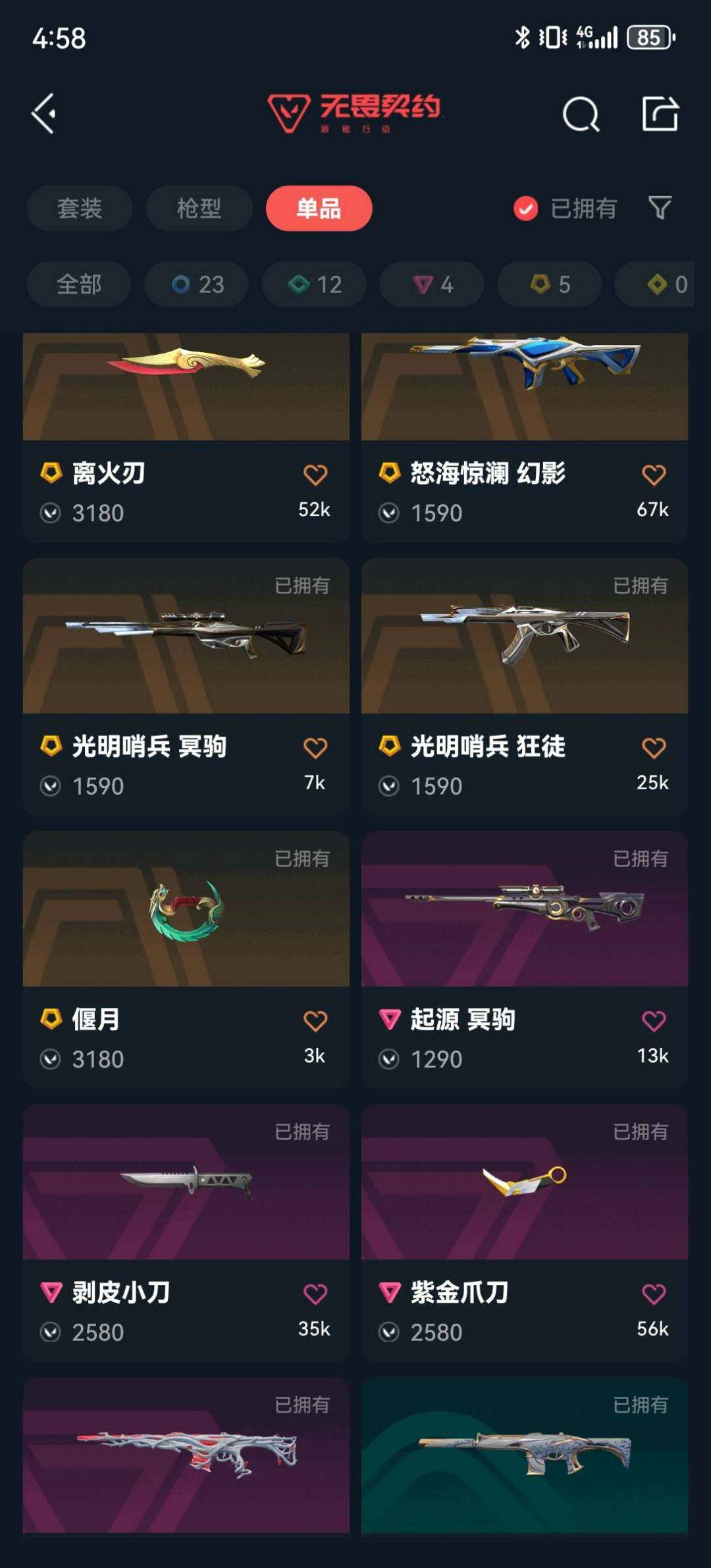
Task: Tap the yellow rarity filter showing 0
Action: click(662, 284)
